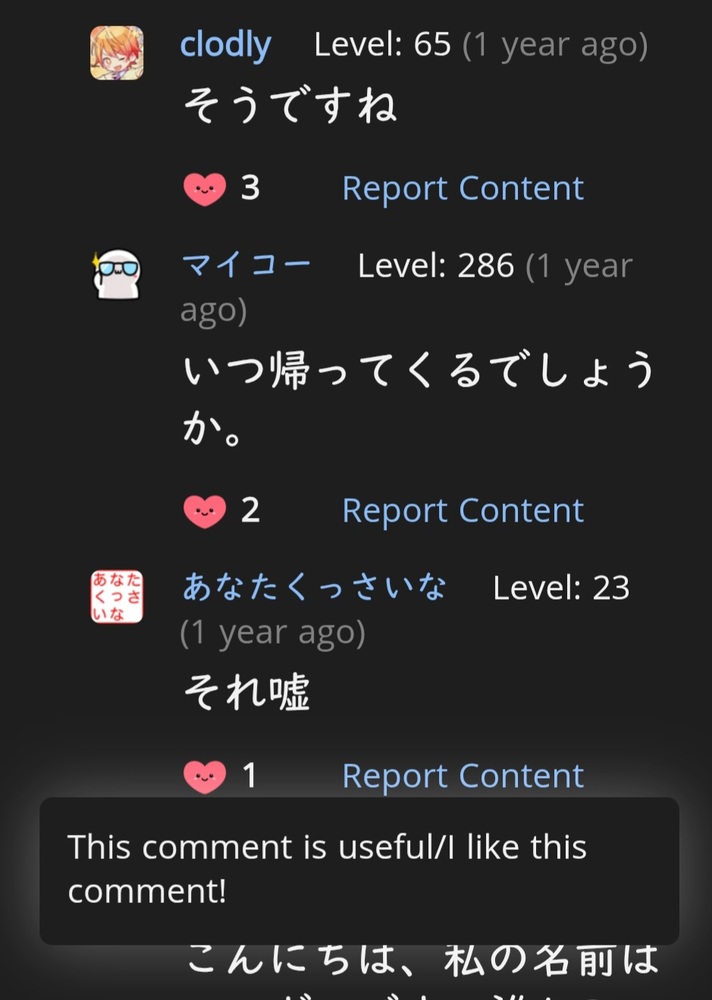
Task: Like マイコー's comment with the heart
Action: click(205, 511)
